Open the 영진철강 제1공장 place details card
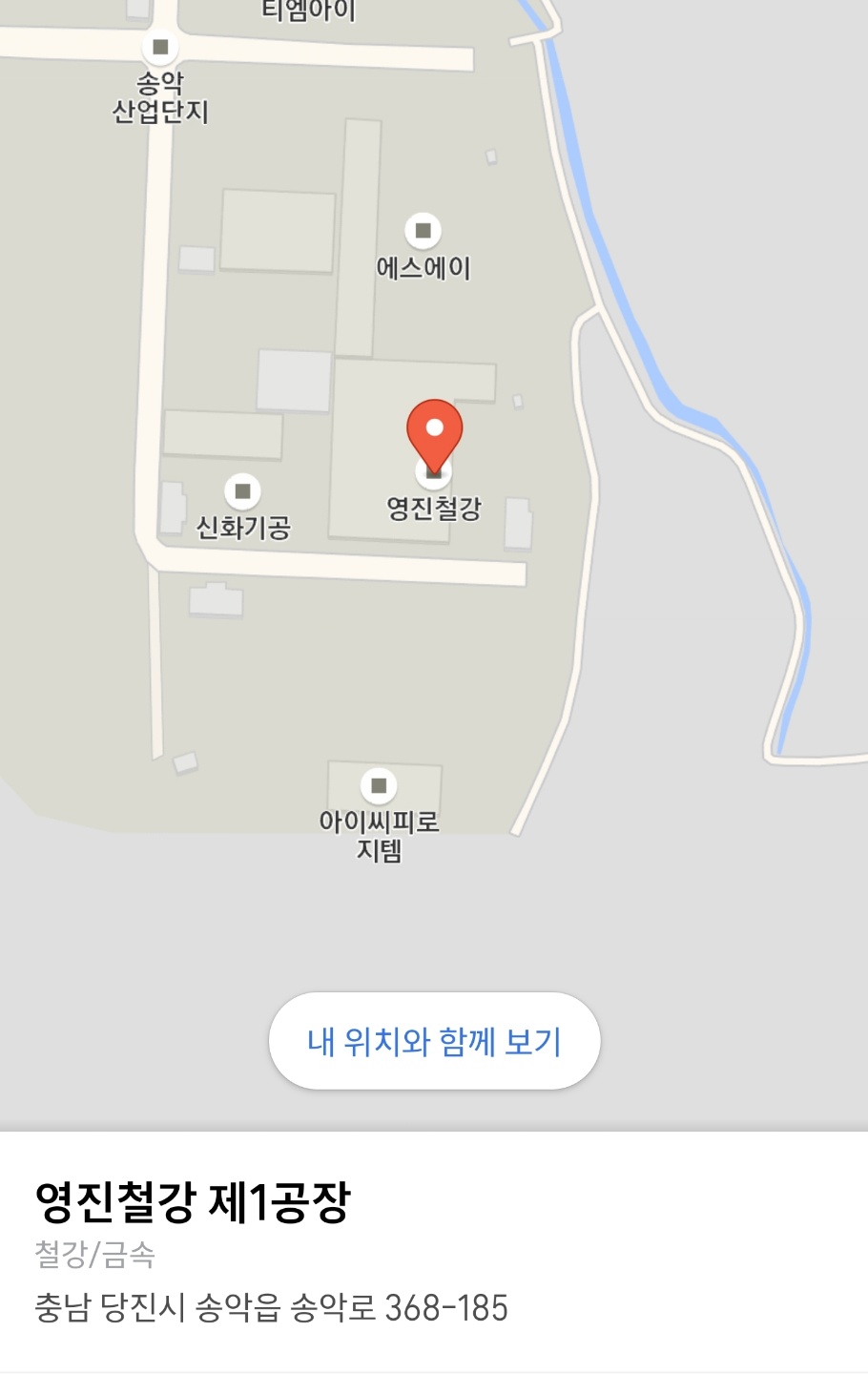This screenshot has width=868, height=1374. pos(193,1202)
